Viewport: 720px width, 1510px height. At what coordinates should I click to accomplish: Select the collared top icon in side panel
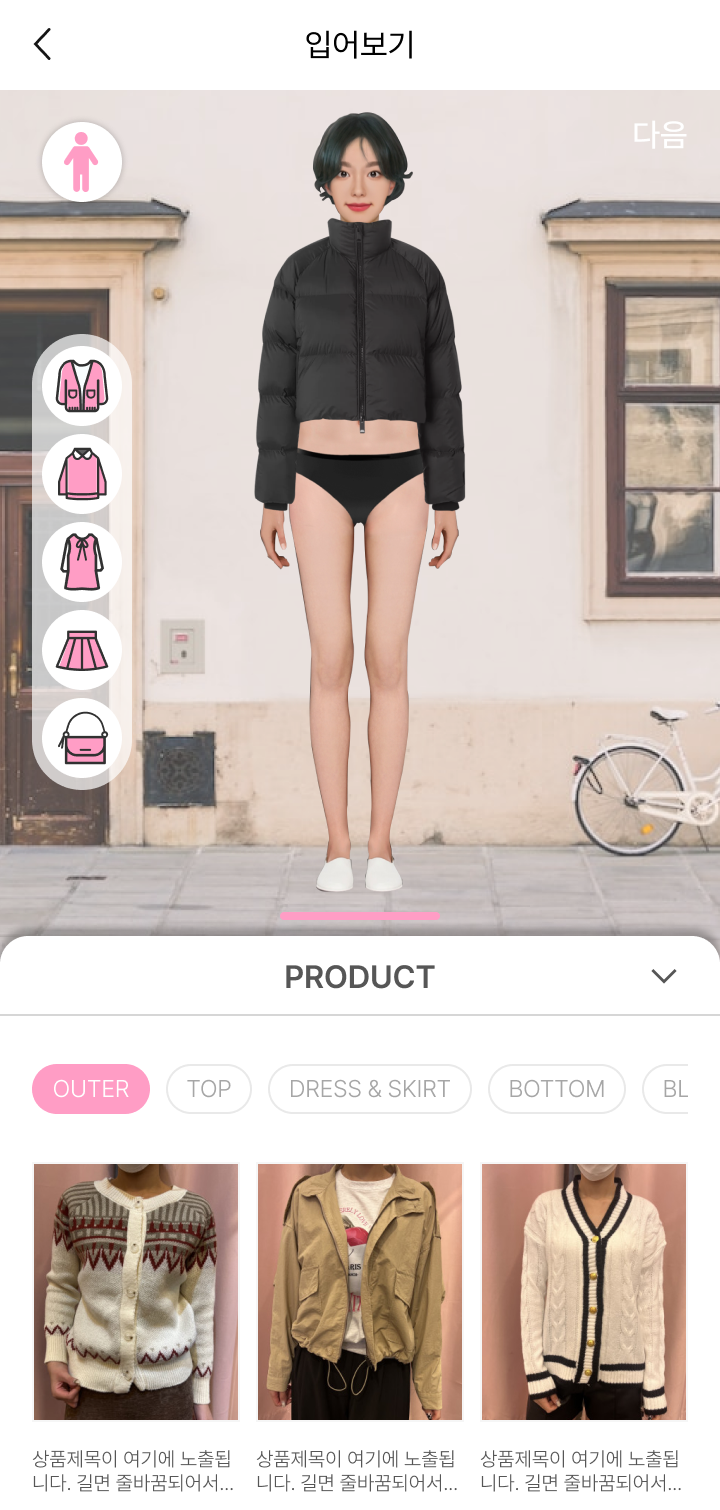click(x=82, y=474)
